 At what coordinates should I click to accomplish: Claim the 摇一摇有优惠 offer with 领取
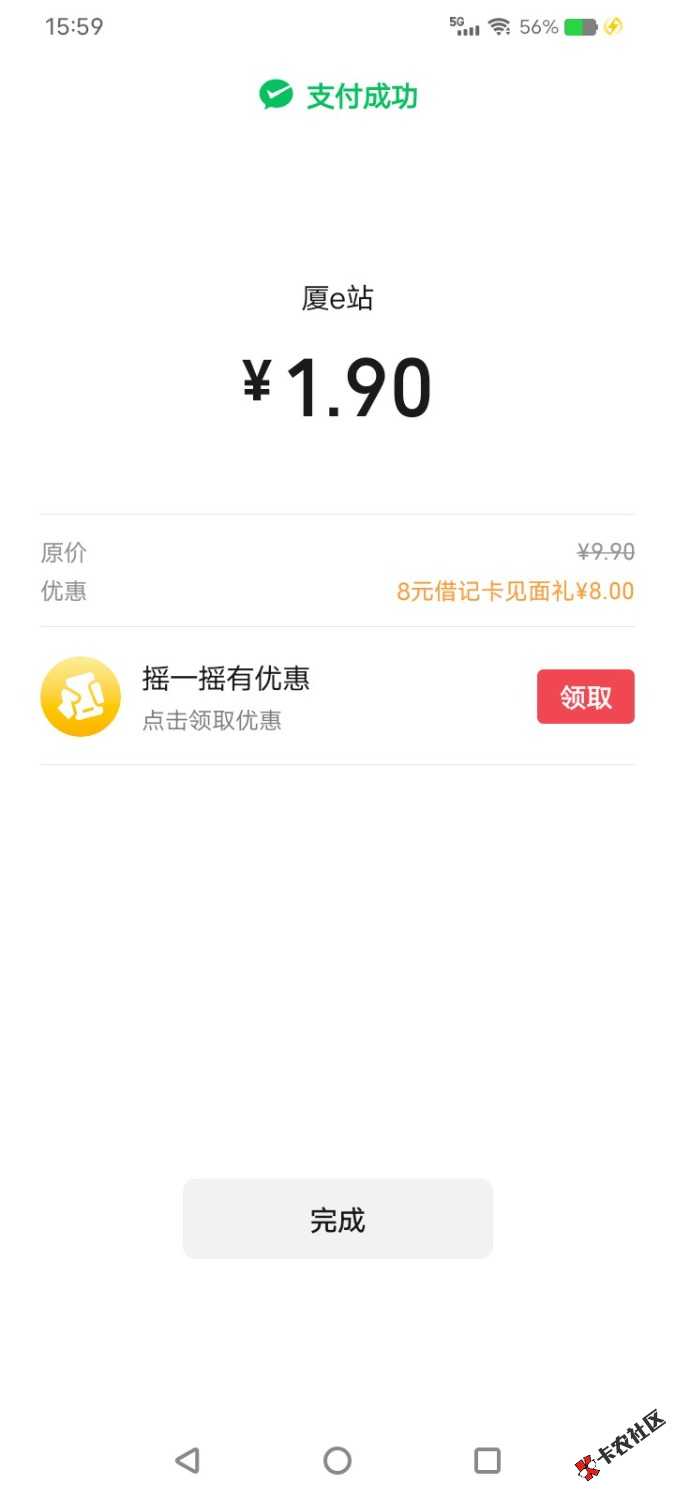click(x=585, y=697)
